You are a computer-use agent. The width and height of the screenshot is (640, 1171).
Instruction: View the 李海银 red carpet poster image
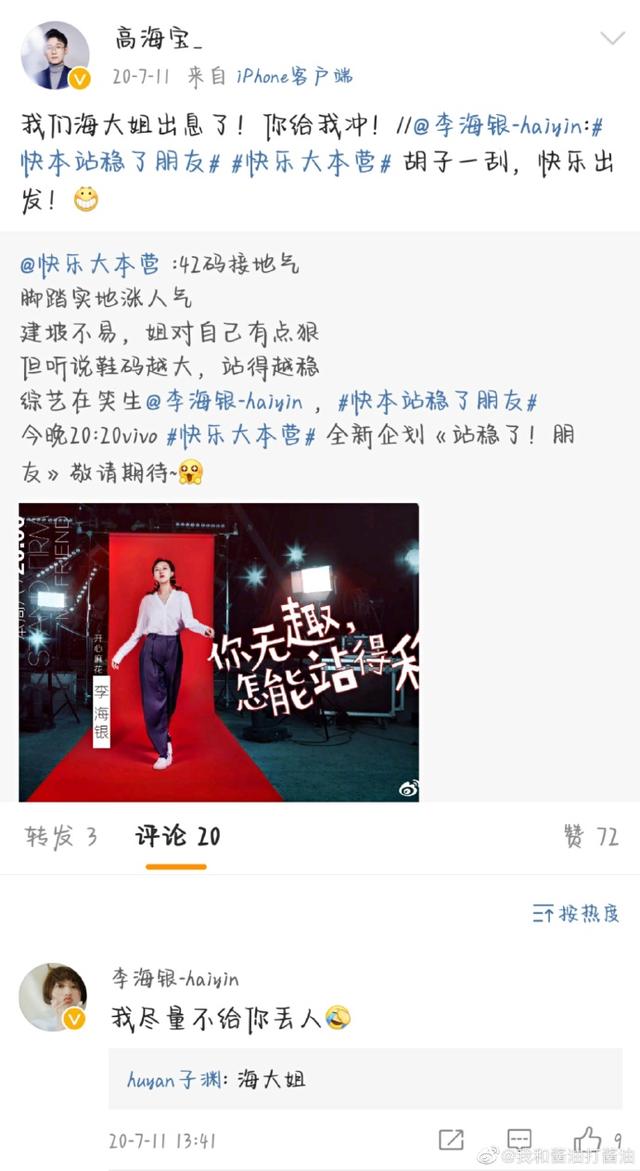tap(218, 651)
